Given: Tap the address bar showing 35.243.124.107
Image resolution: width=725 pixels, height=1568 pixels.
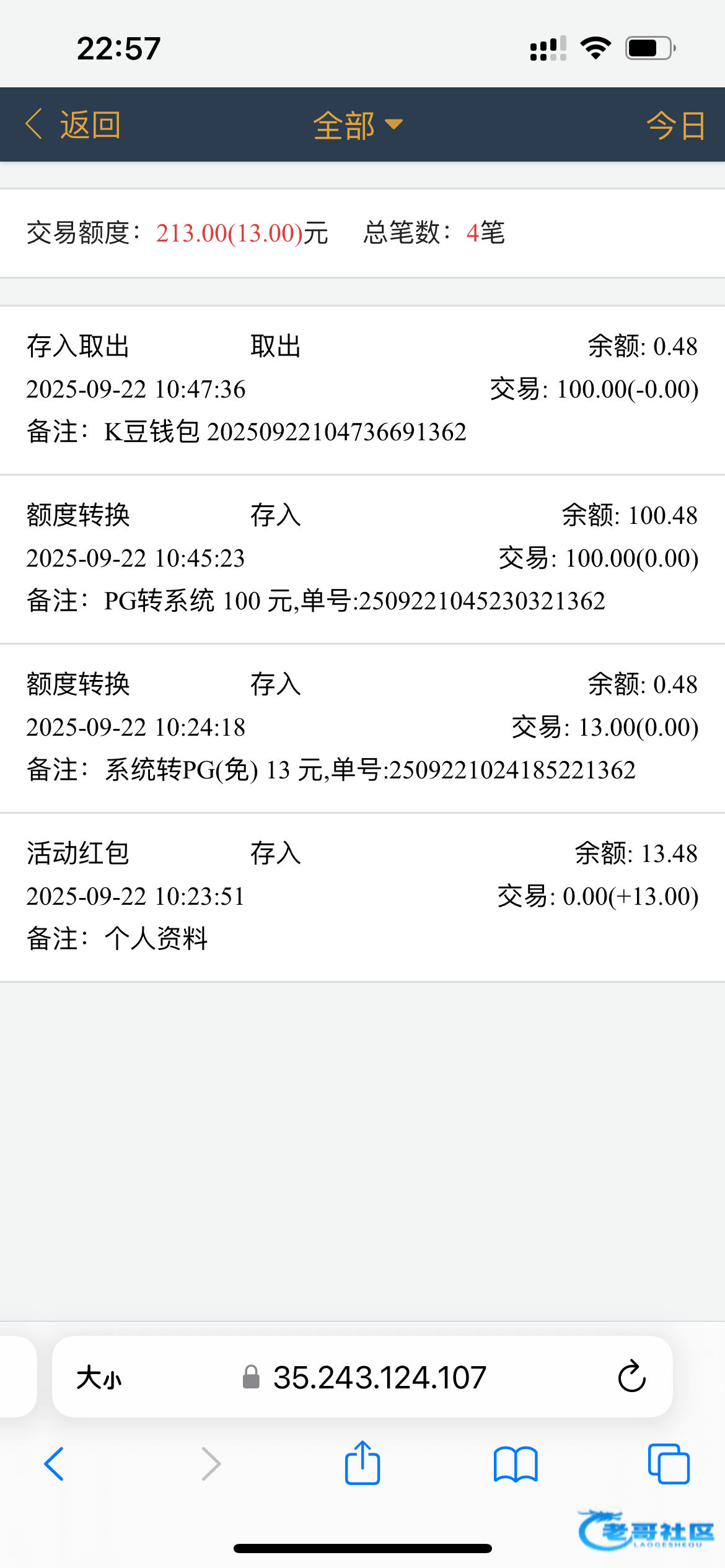Looking at the screenshot, I should [379, 1378].
